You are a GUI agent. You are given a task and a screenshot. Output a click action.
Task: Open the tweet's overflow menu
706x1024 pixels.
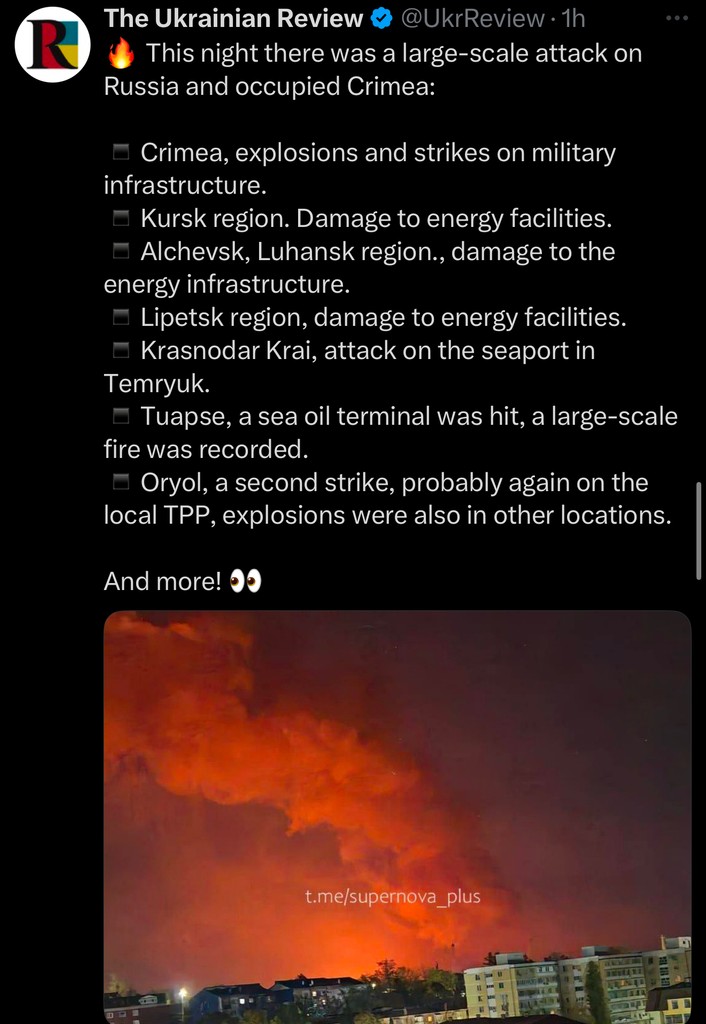pos(677,19)
